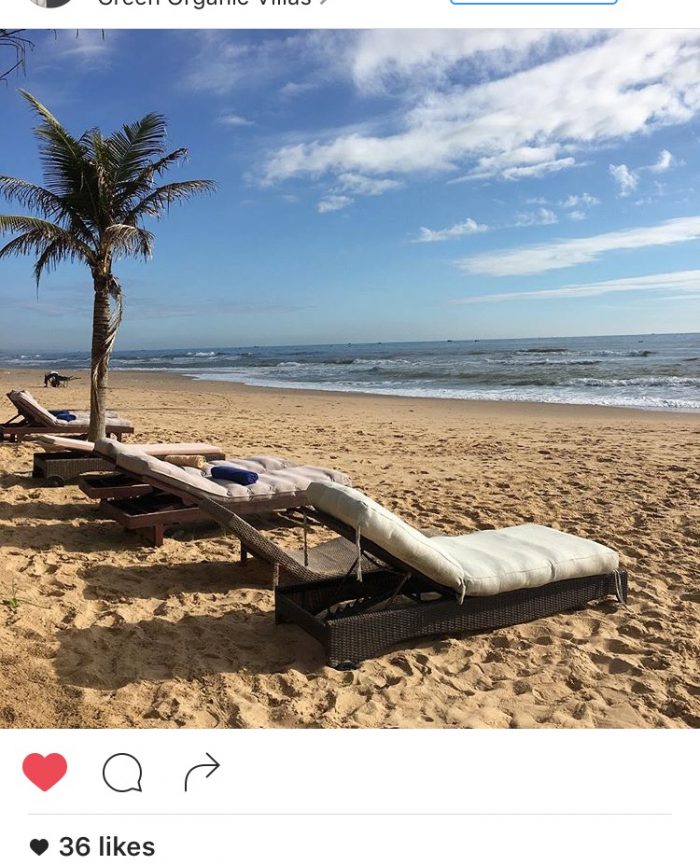View the list of 36 likes
The width and height of the screenshot is (700, 865).
pos(106,847)
